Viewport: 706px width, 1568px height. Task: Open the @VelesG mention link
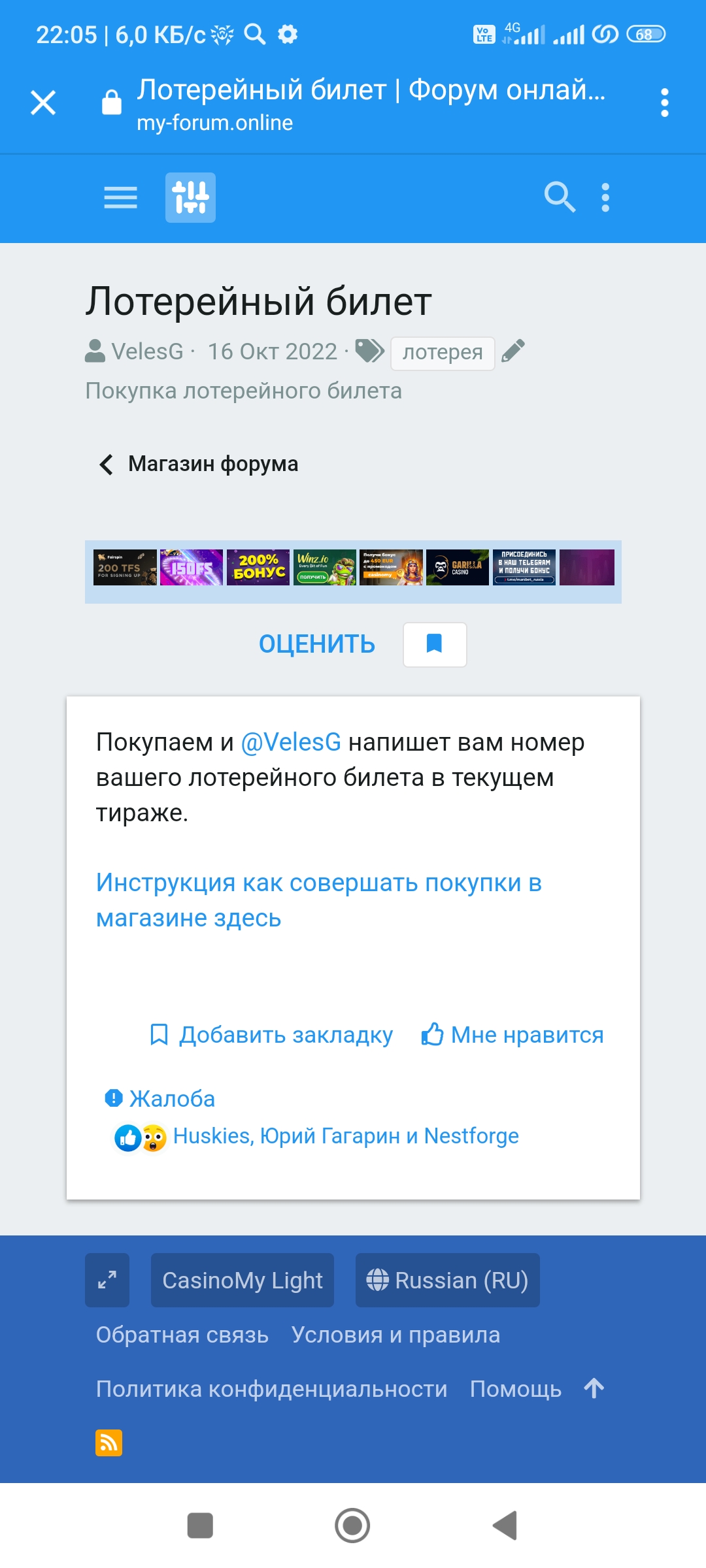click(291, 742)
